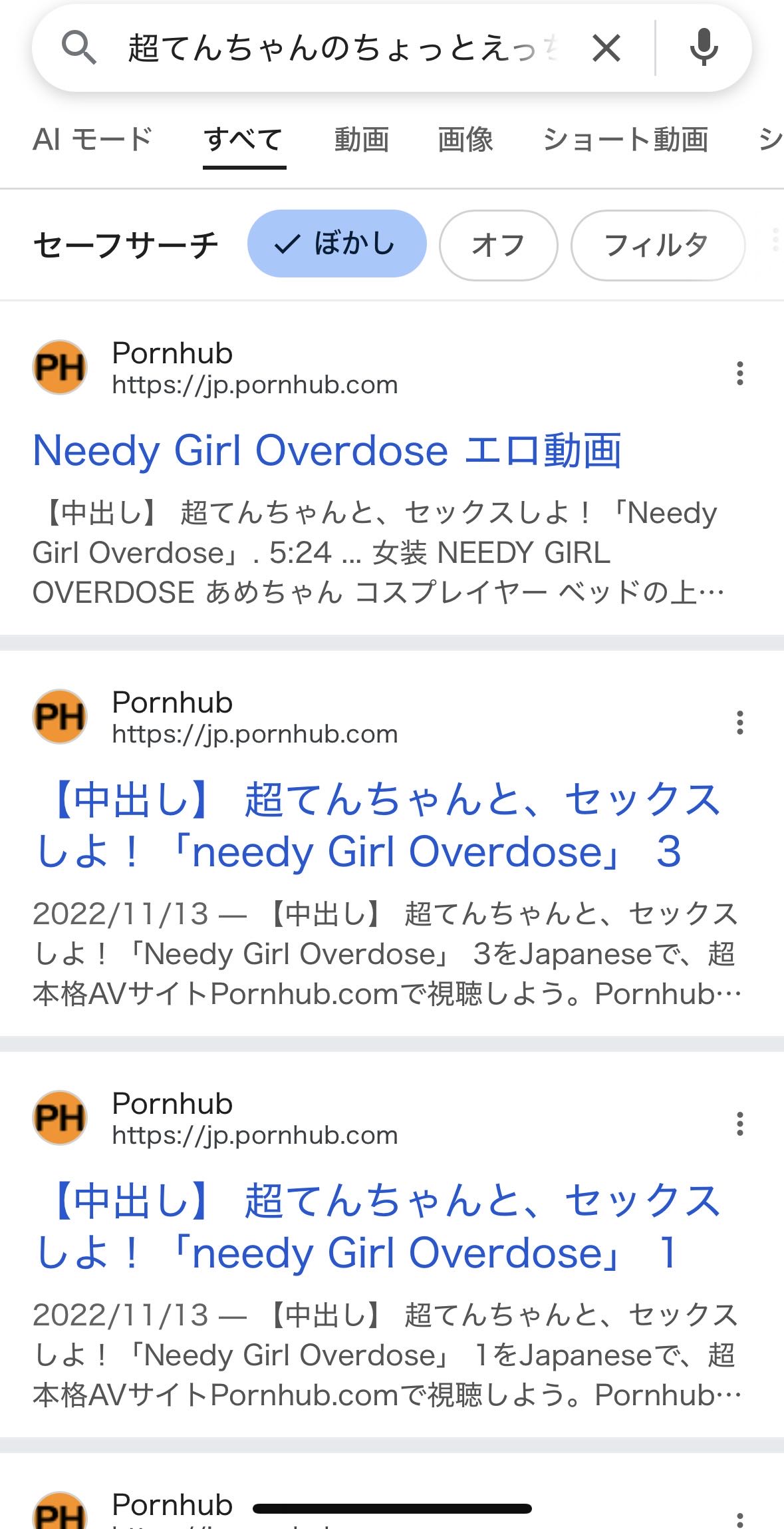The width and height of the screenshot is (784, 1529).
Task: Switch to the 画像 tab
Action: 465,140
